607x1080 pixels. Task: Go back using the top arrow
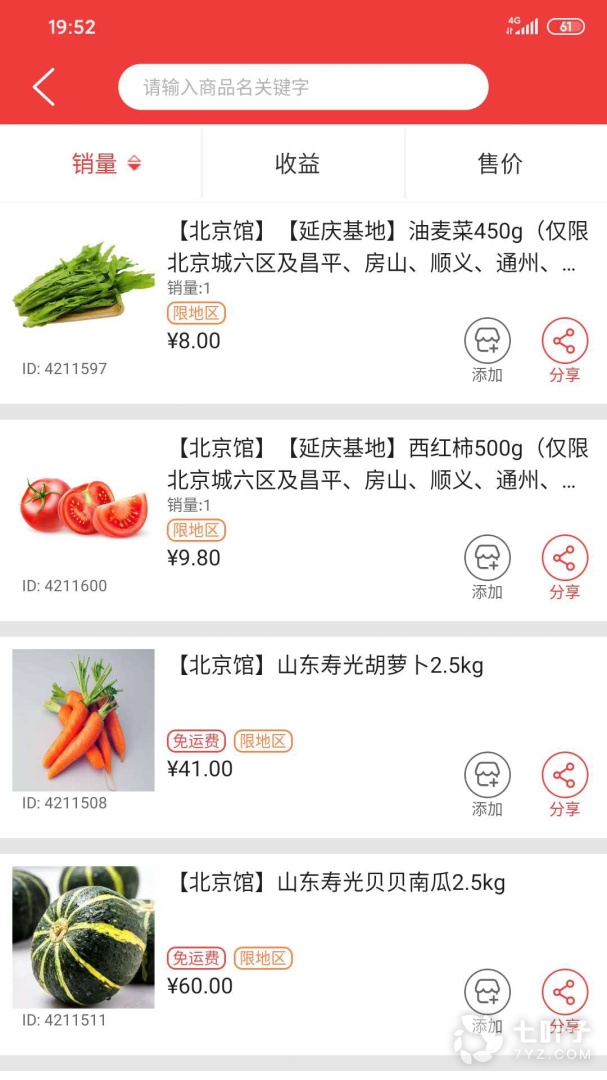pos(43,87)
